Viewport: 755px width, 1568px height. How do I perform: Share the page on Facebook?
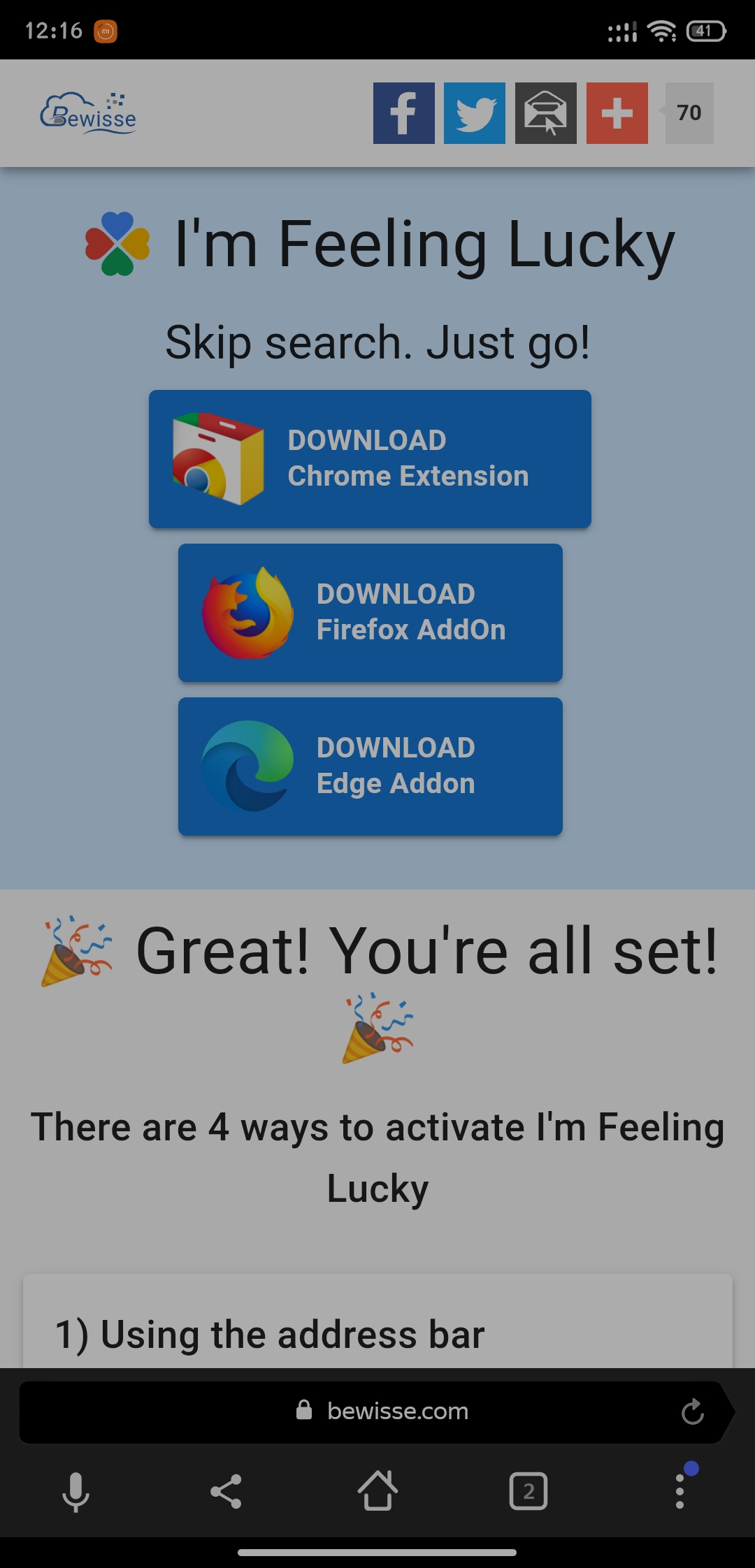click(x=403, y=113)
